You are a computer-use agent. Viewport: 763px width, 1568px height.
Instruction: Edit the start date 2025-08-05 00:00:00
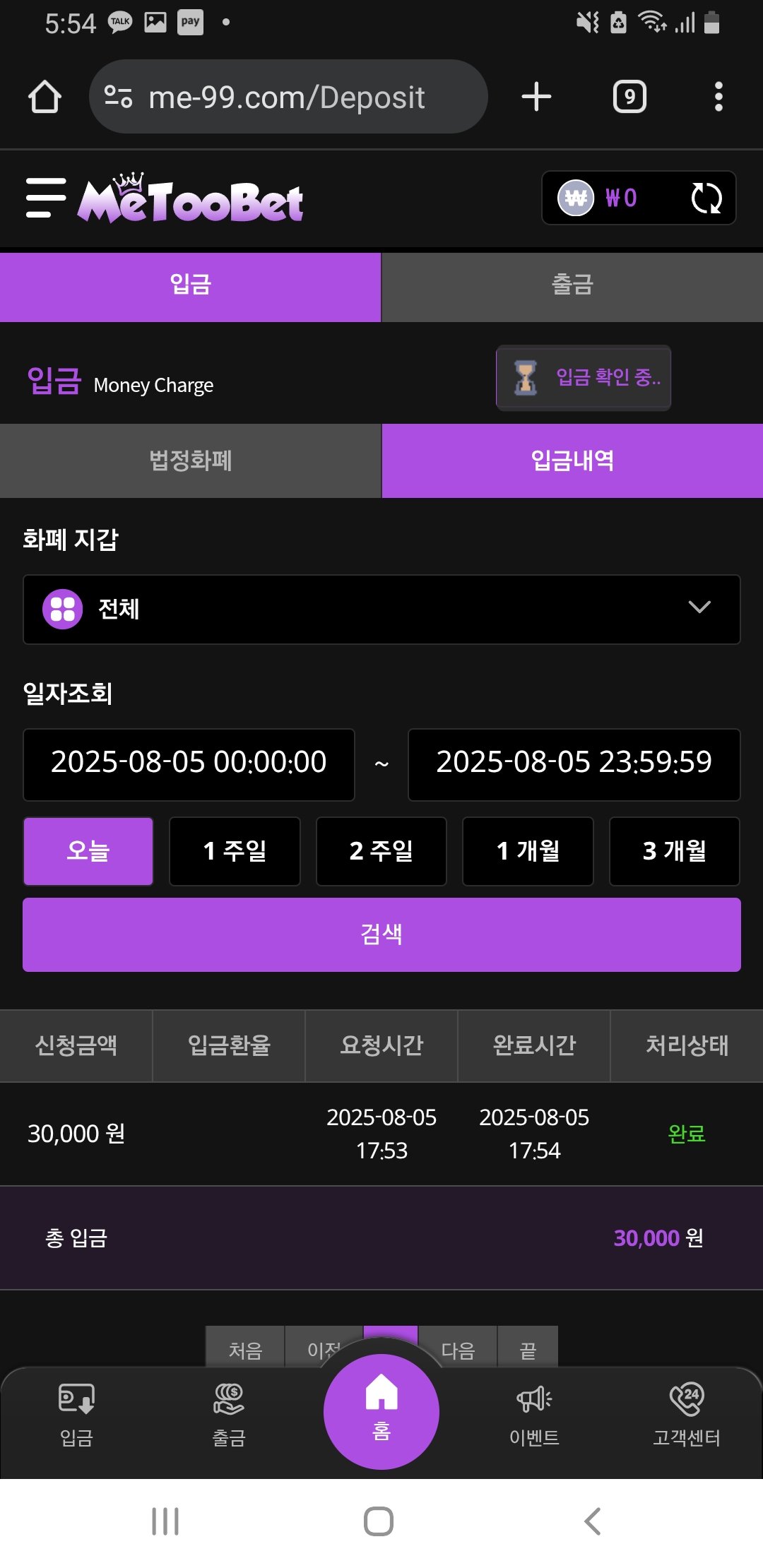(189, 764)
